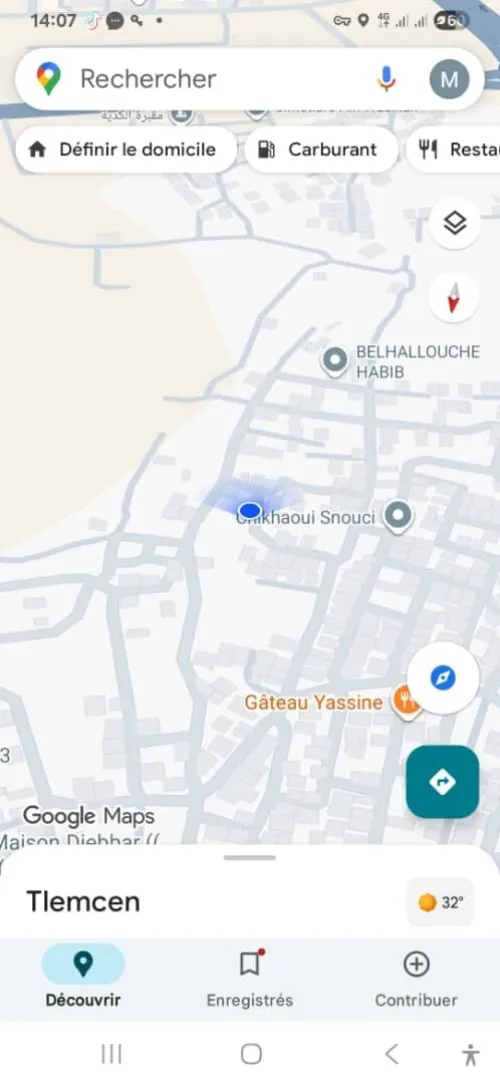Open the 32° weather badge
This screenshot has height=1084, width=500.
[x=441, y=902]
